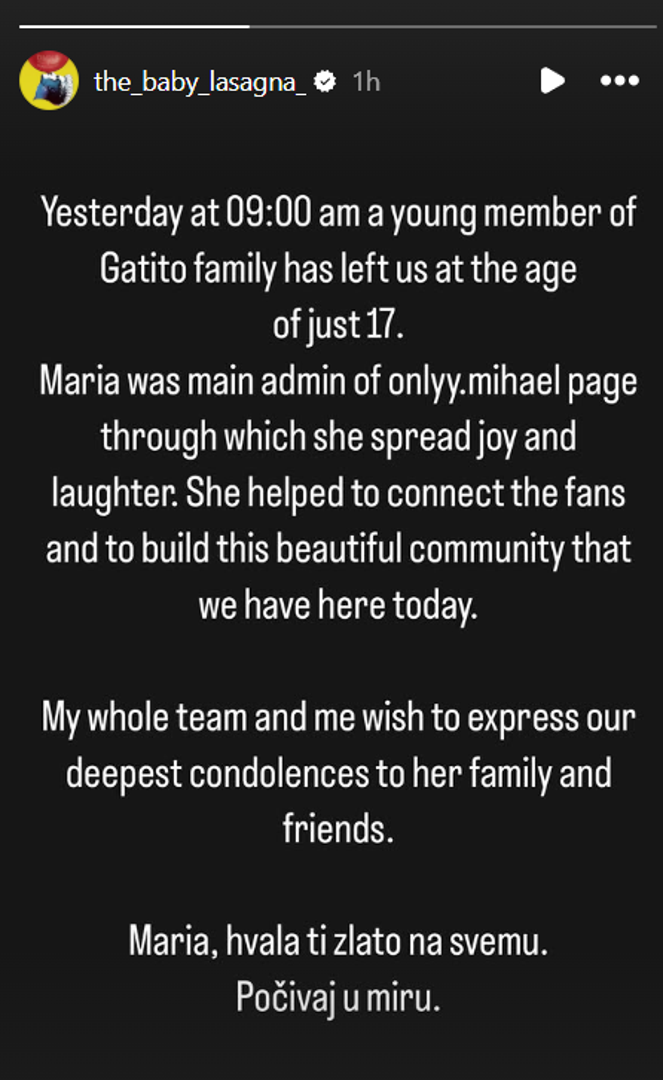Open the three-dot story options menu
This screenshot has width=663, height=1080.
tap(619, 81)
